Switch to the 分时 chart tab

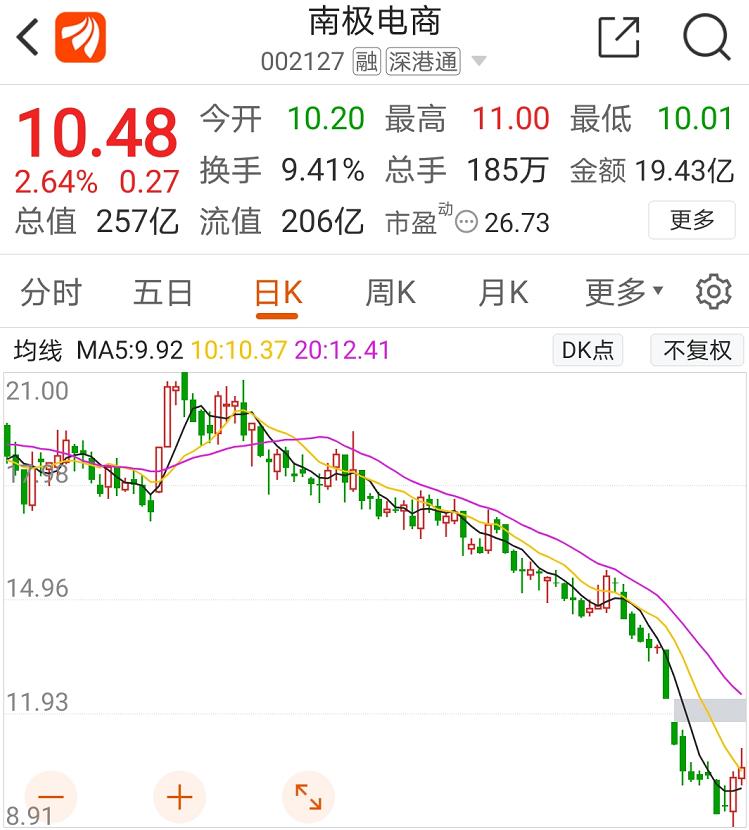tap(51, 293)
